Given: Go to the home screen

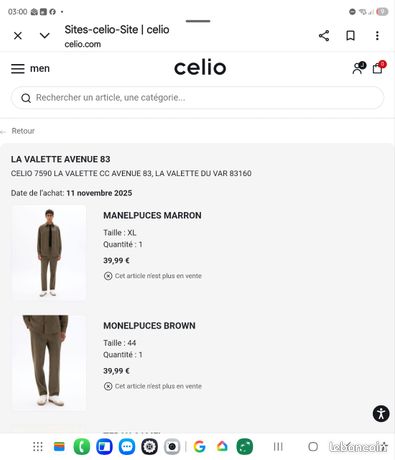Looking at the screenshot, I should point(313,447).
